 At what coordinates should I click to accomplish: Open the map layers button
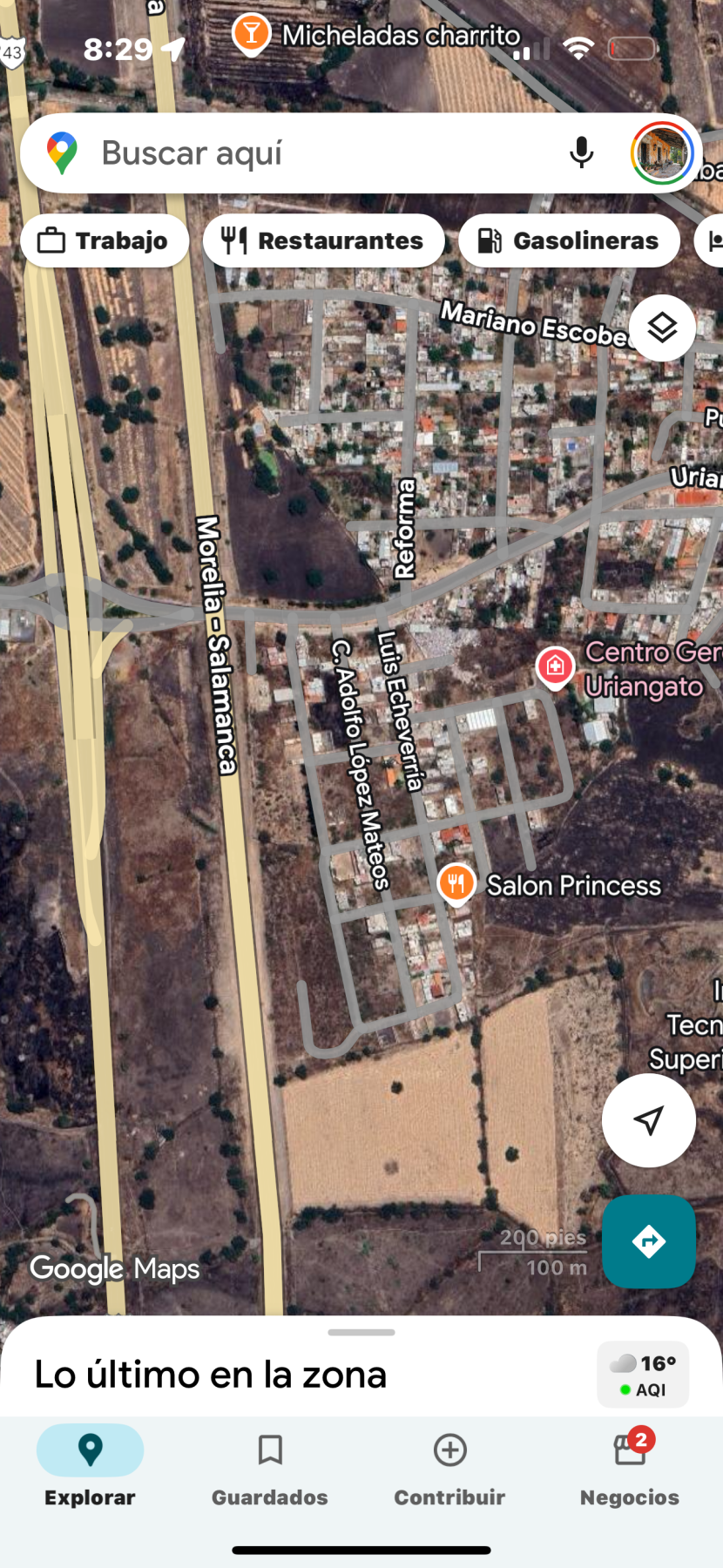pyautogui.click(x=662, y=328)
